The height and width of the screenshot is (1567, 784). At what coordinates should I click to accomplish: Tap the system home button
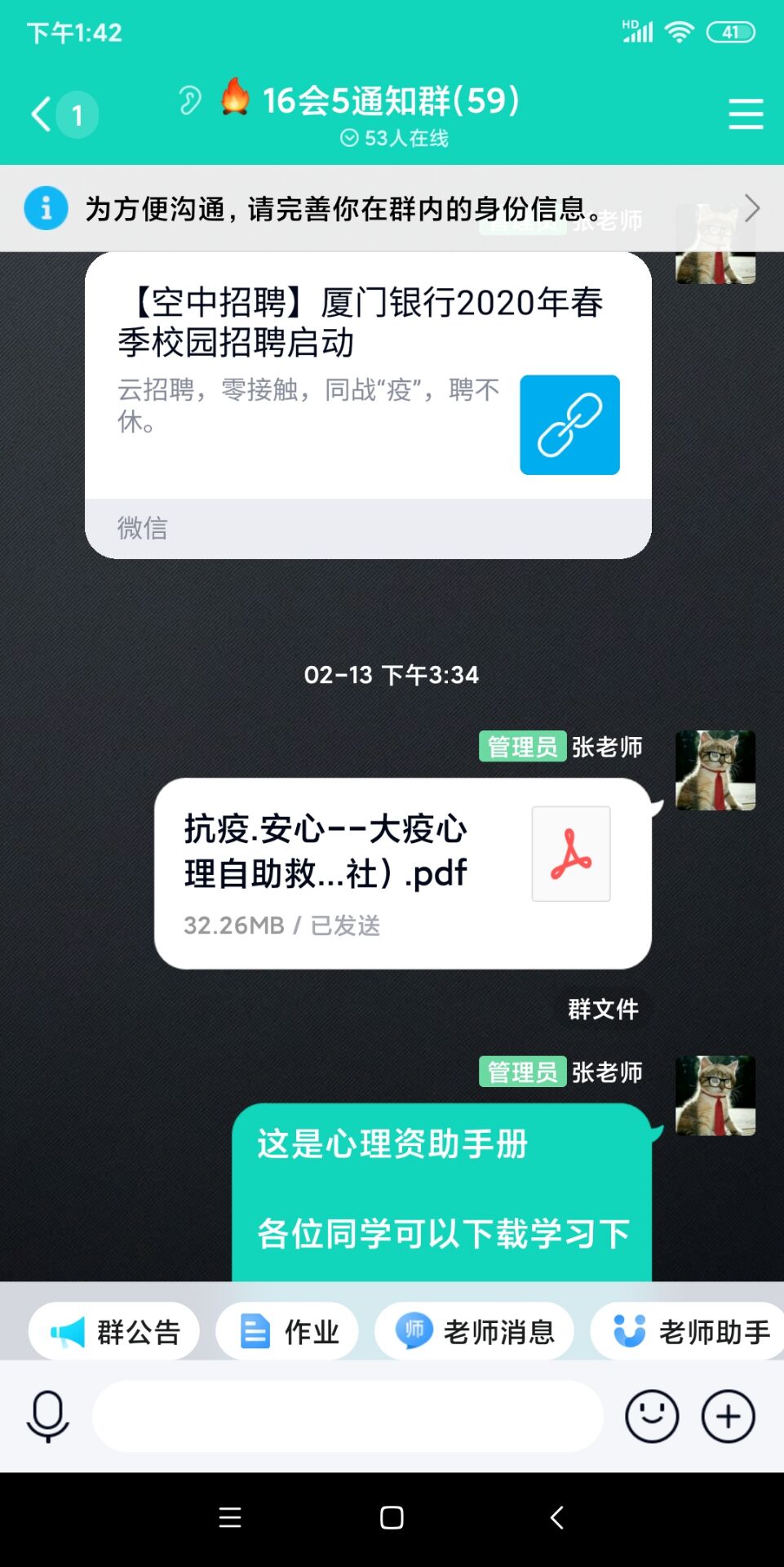tap(392, 1518)
